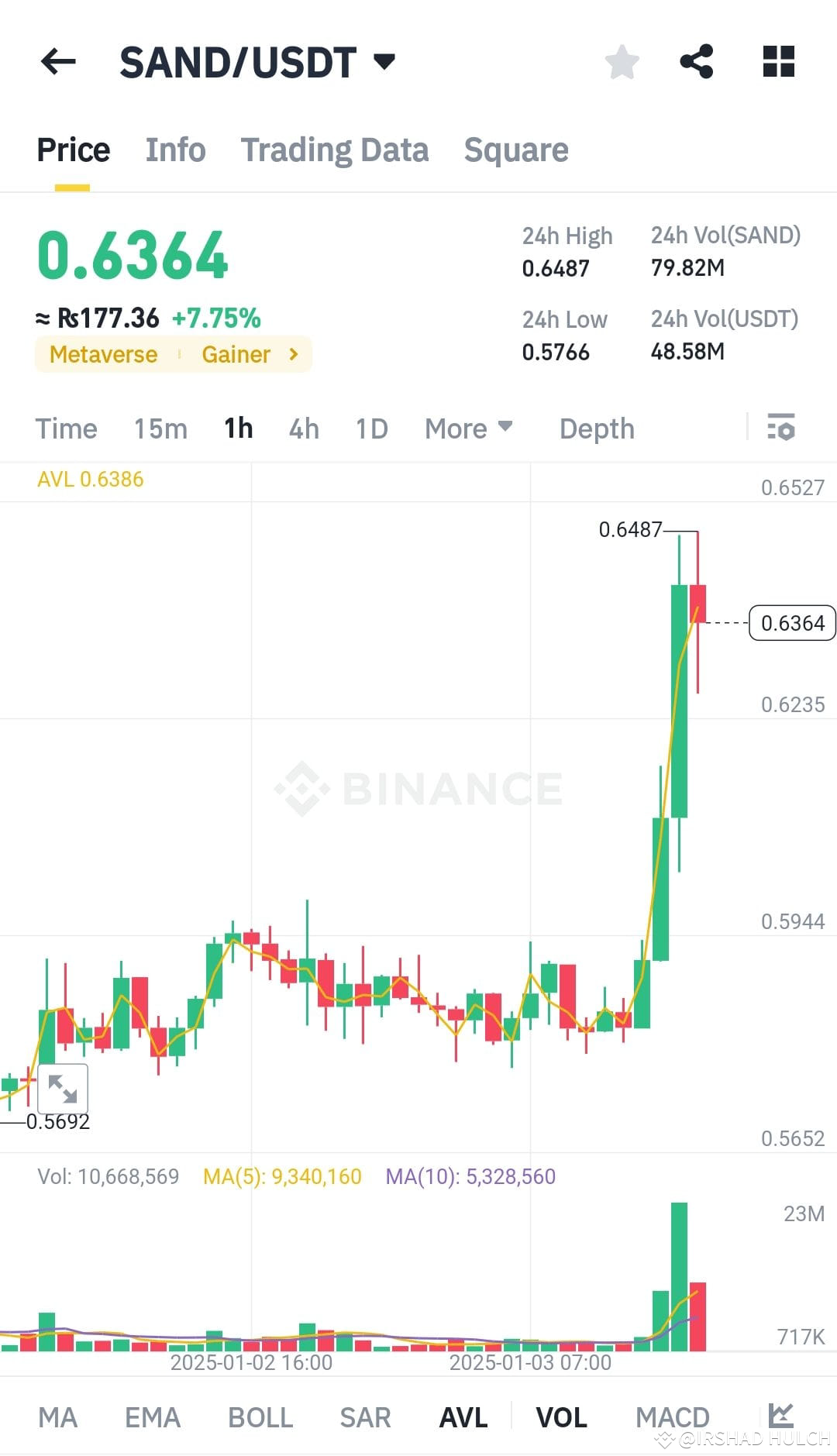Open the Square tab

click(x=516, y=149)
